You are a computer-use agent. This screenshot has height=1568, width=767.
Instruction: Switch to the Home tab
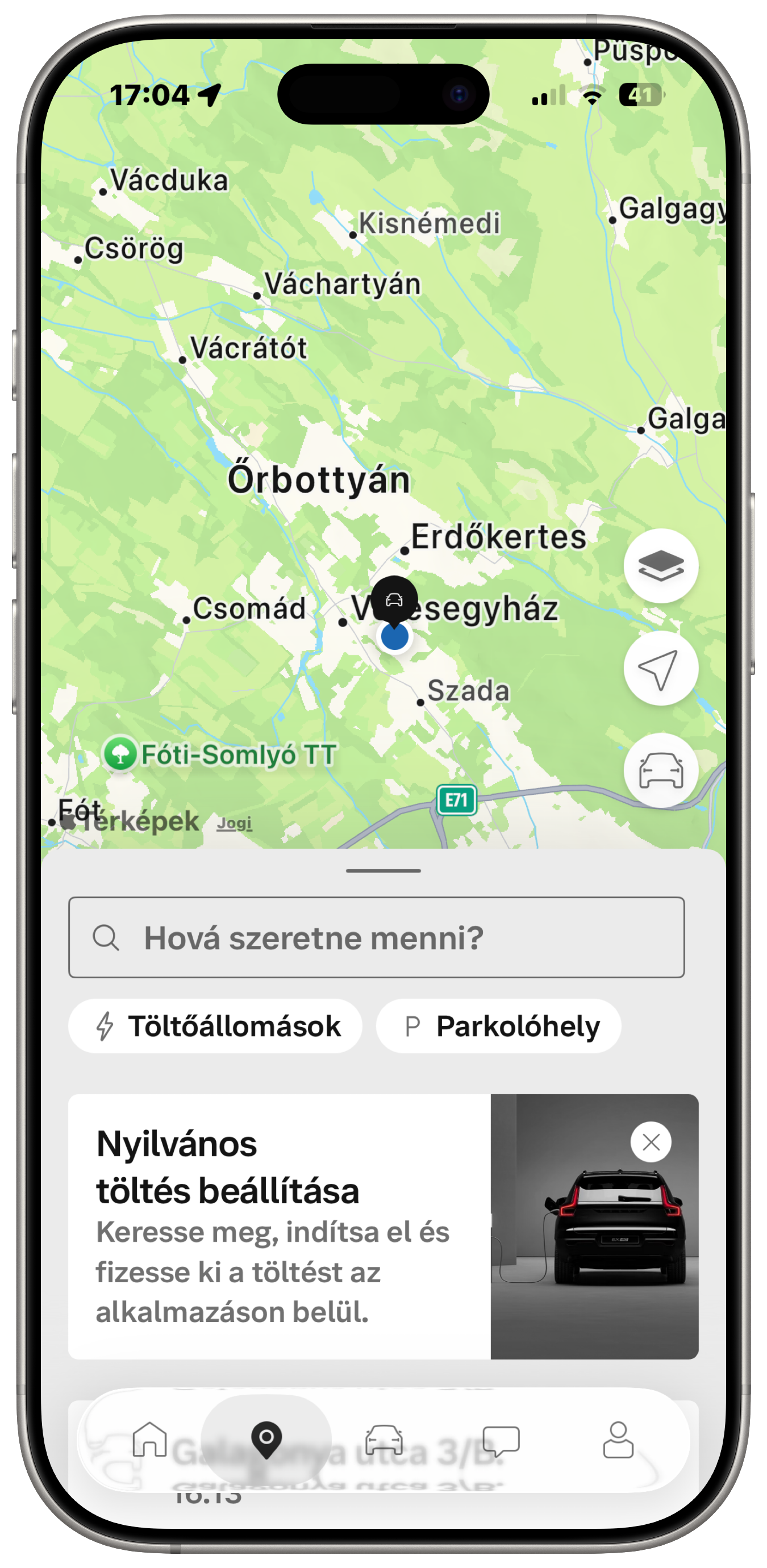pos(150,1439)
